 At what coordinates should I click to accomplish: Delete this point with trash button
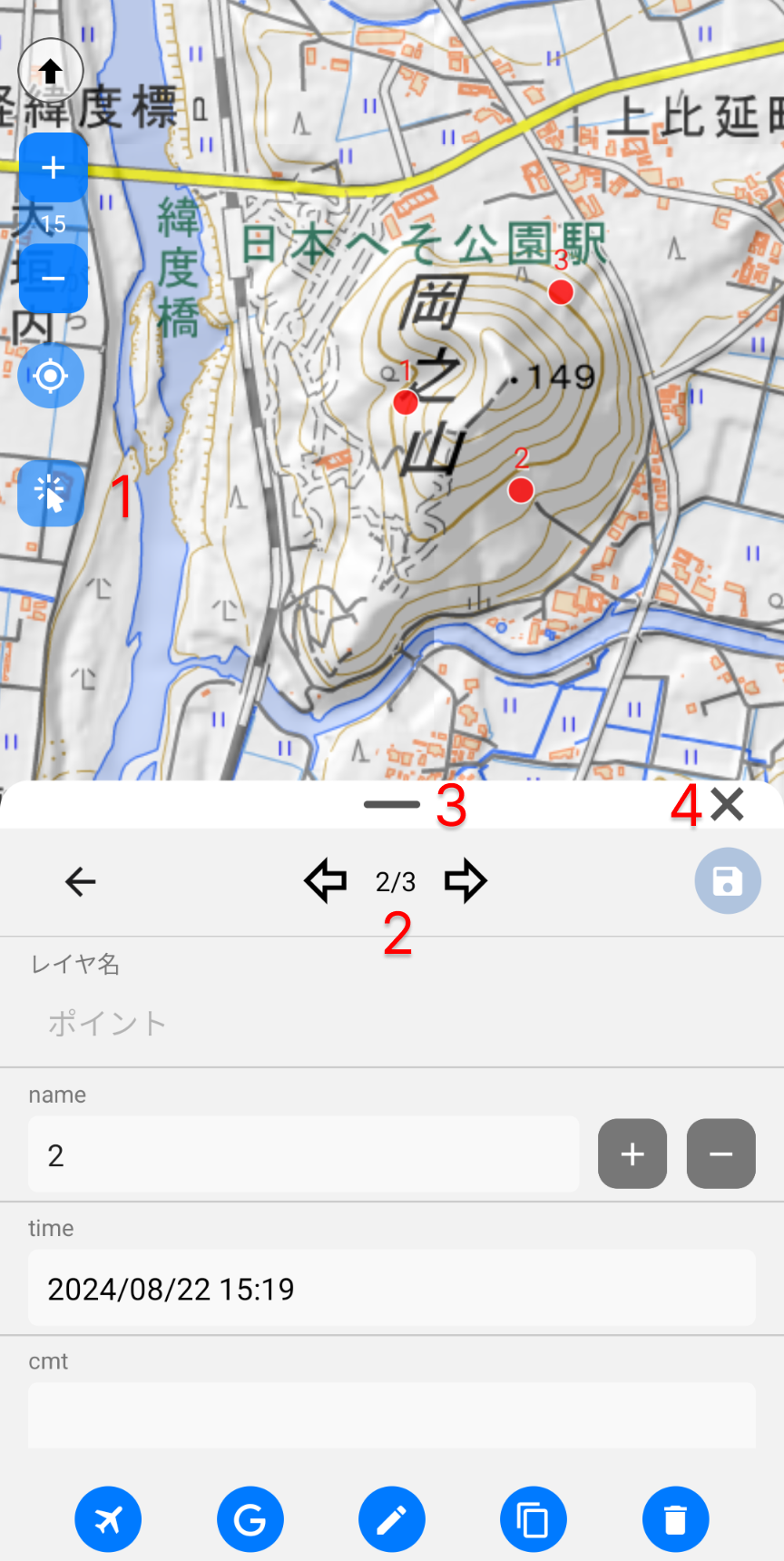[675, 1518]
